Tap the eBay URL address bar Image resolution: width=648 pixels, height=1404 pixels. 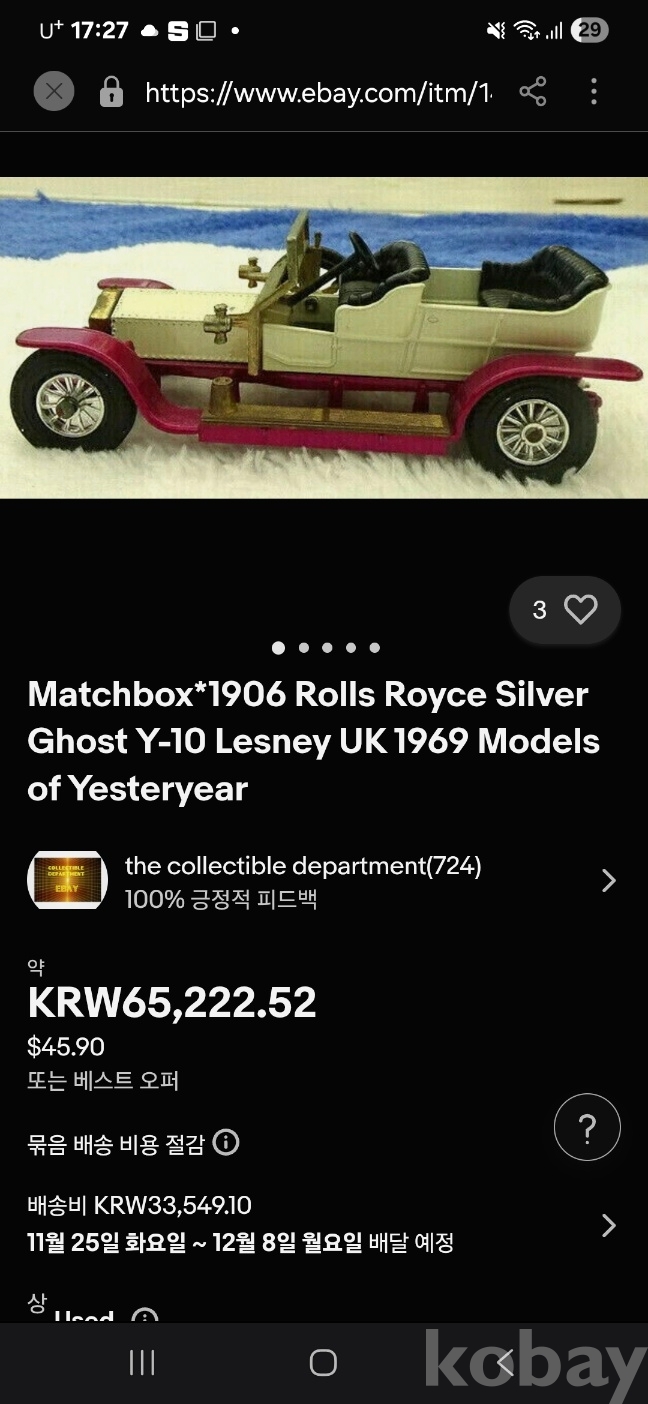click(x=318, y=93)
